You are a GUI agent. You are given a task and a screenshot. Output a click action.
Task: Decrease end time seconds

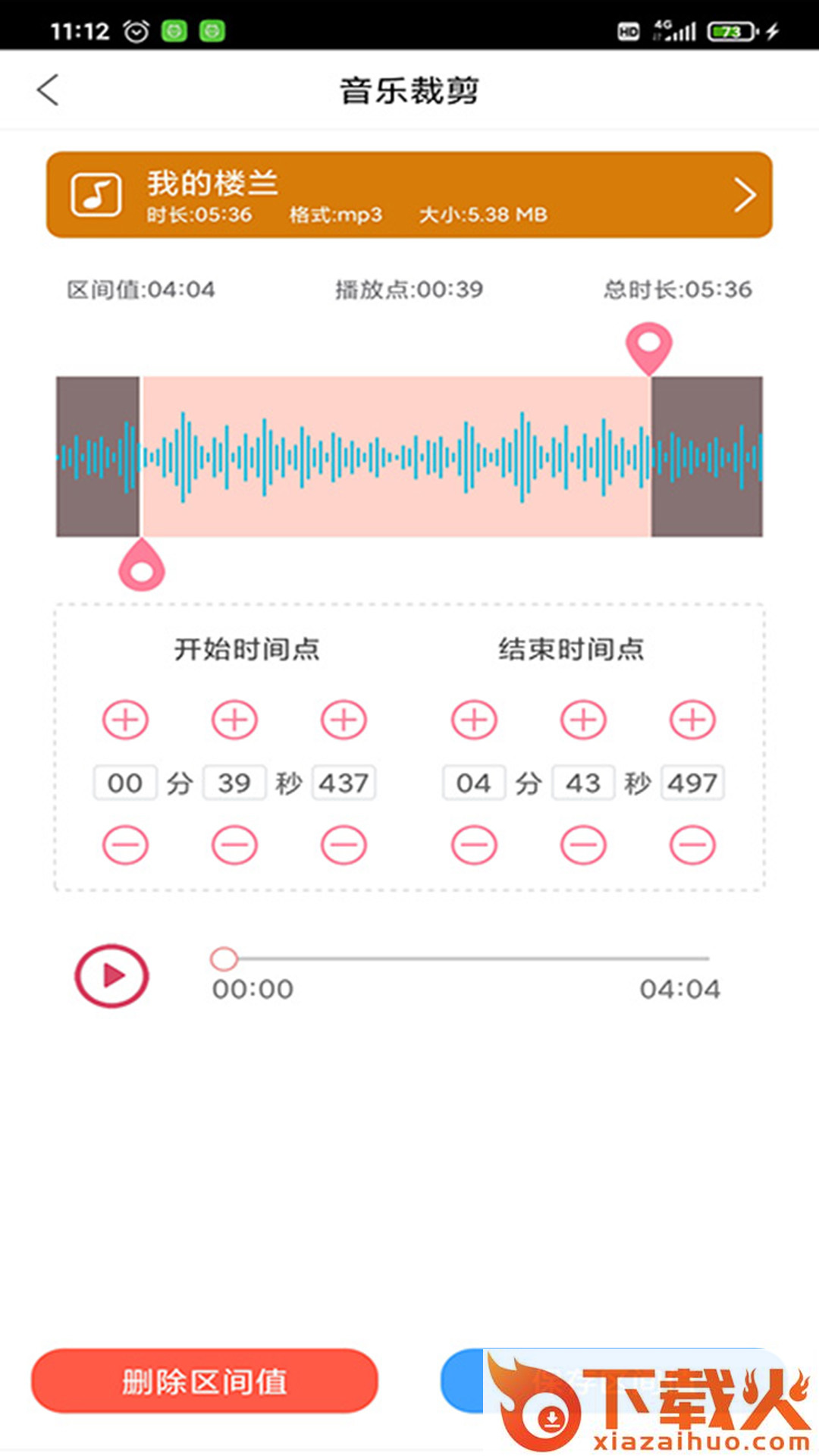[x=583, y=845]
